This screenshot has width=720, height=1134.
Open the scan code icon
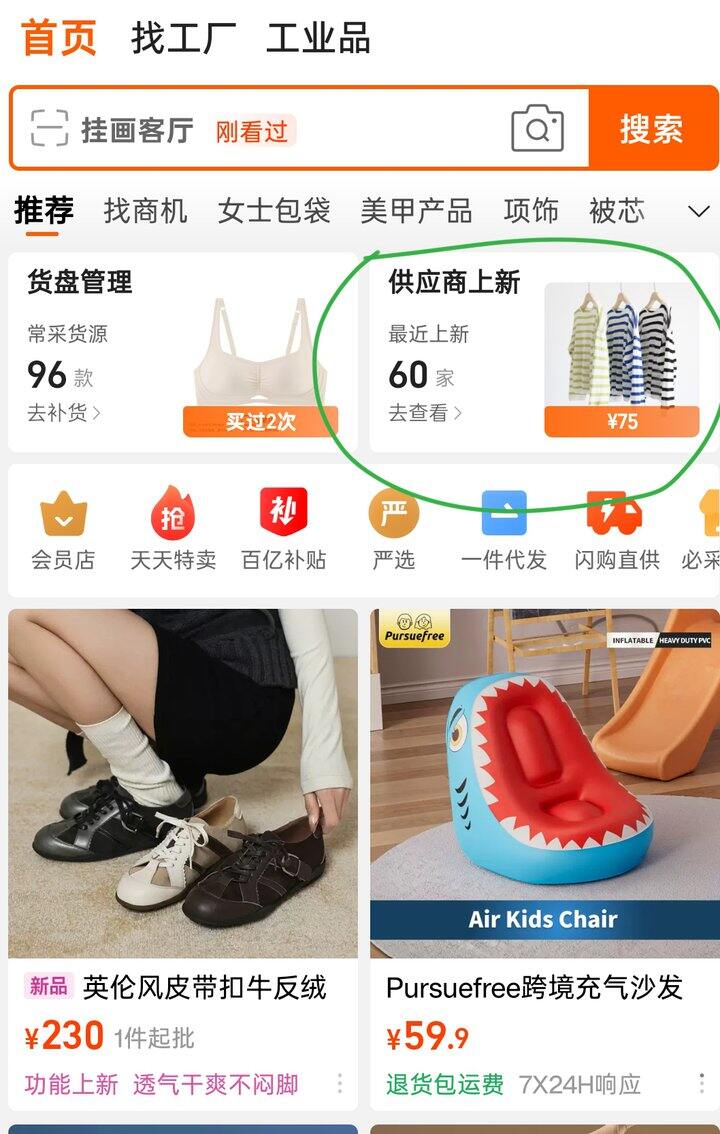pos(50,129)
